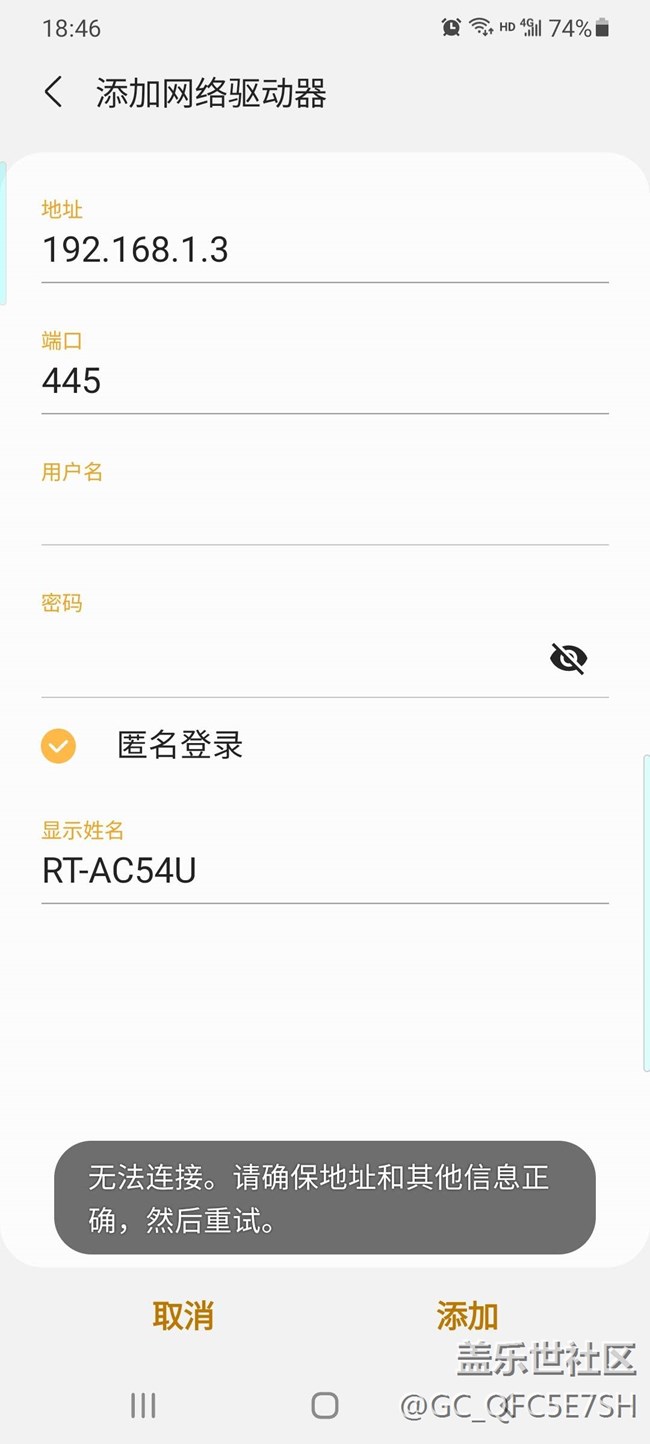Show password using the eye icon
This screenshot has height=1444, width=650.
click(569, 658)
